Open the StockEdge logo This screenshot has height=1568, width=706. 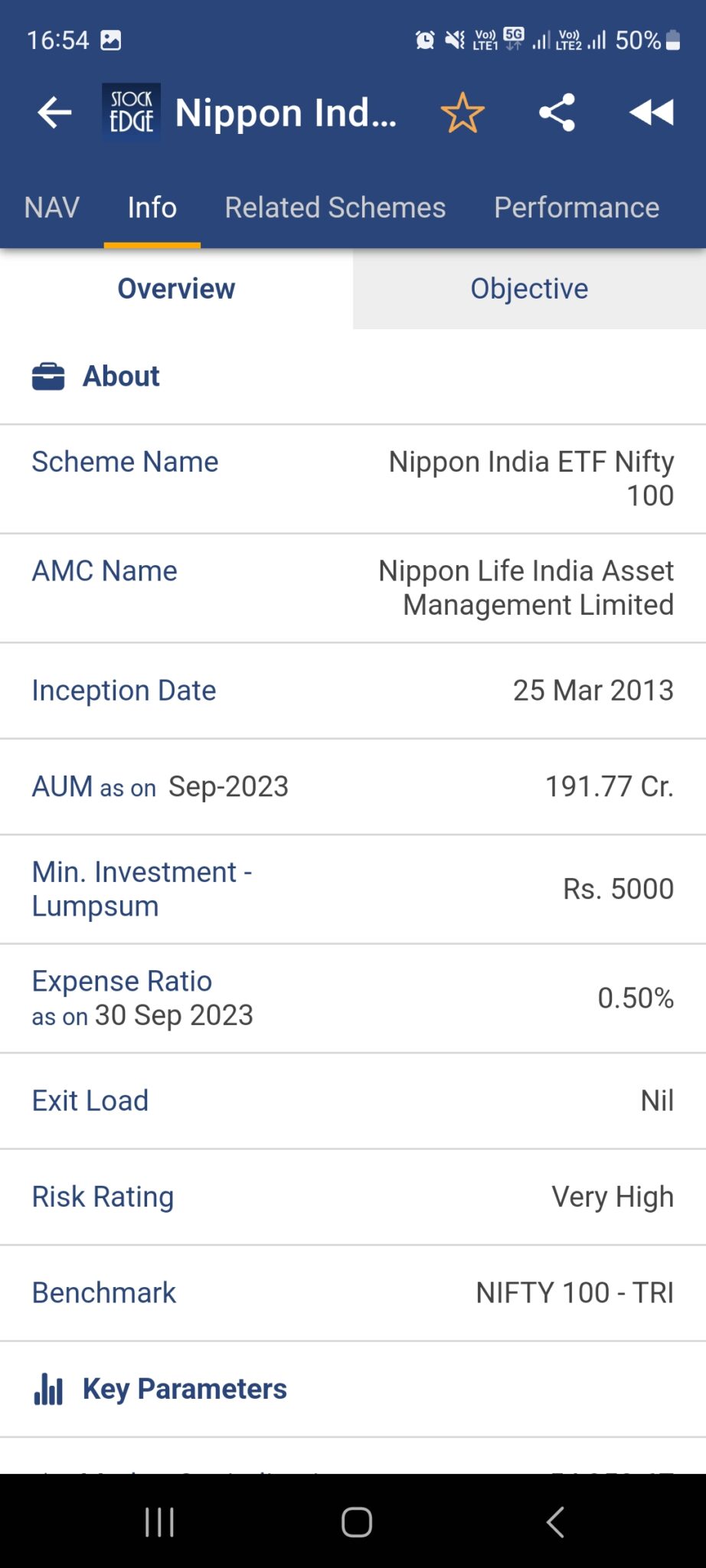130,112
